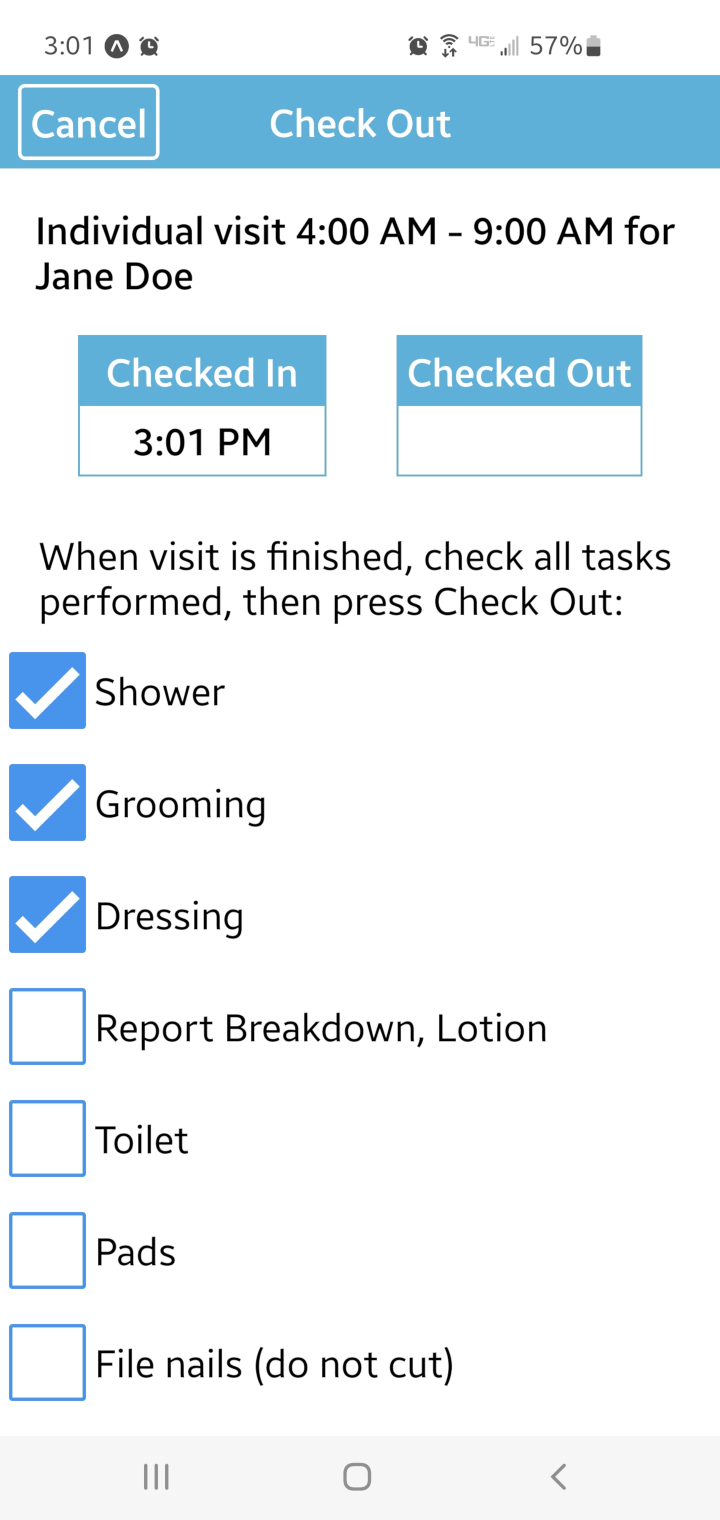Uncheck the Shower task
The height and width of the screenshot is (1520, 720).
coord(47,691)
